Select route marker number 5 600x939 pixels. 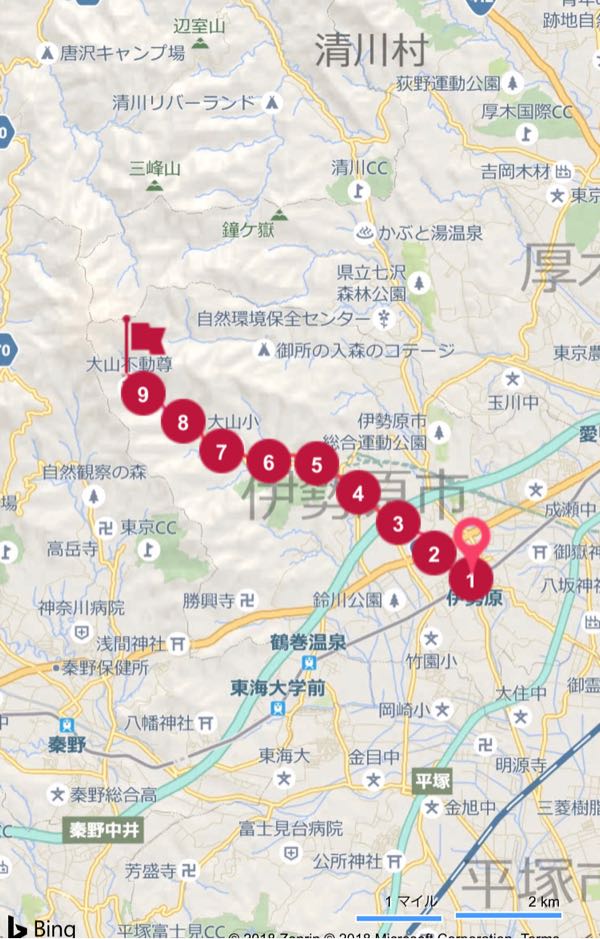[317, 465]
